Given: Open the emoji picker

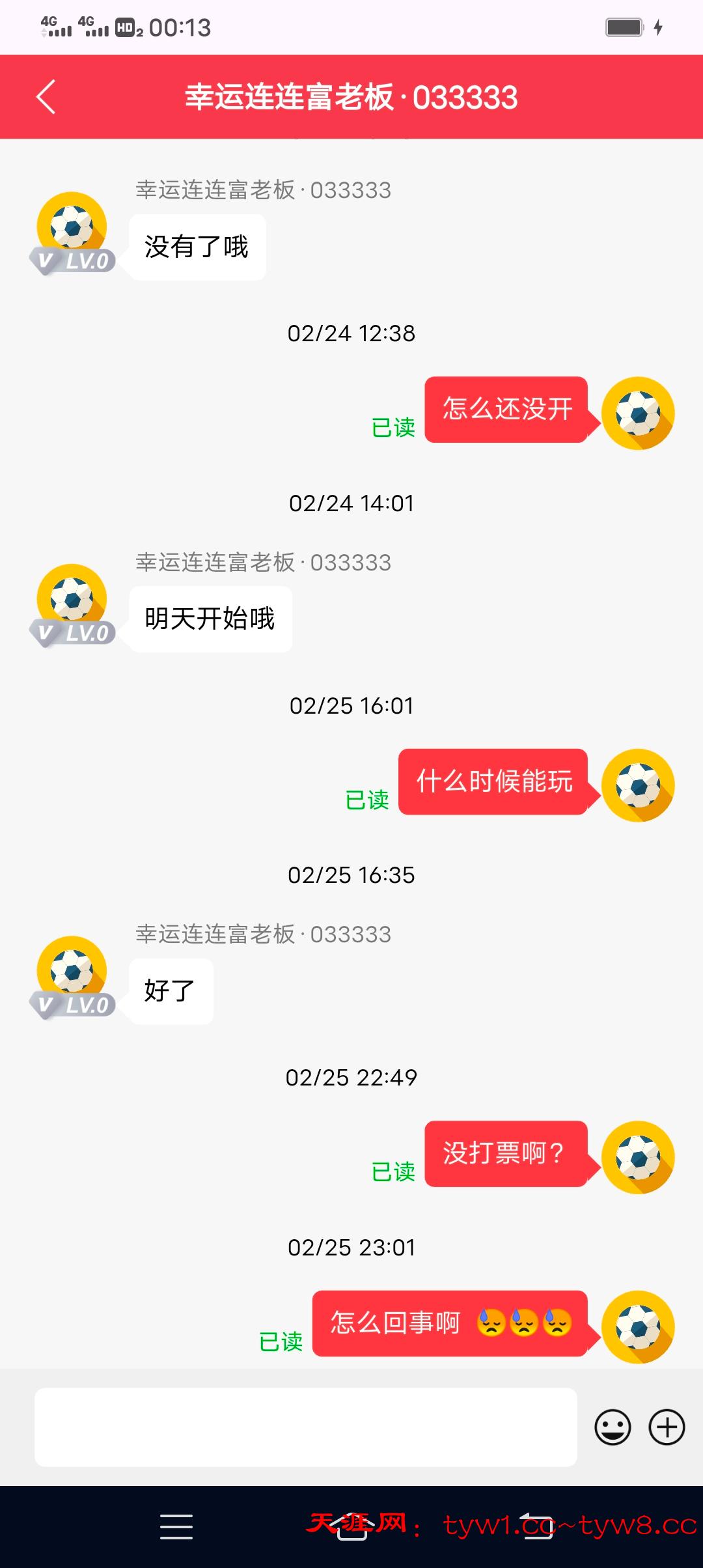Looking at the screenshot, I should pos(613,1427).
